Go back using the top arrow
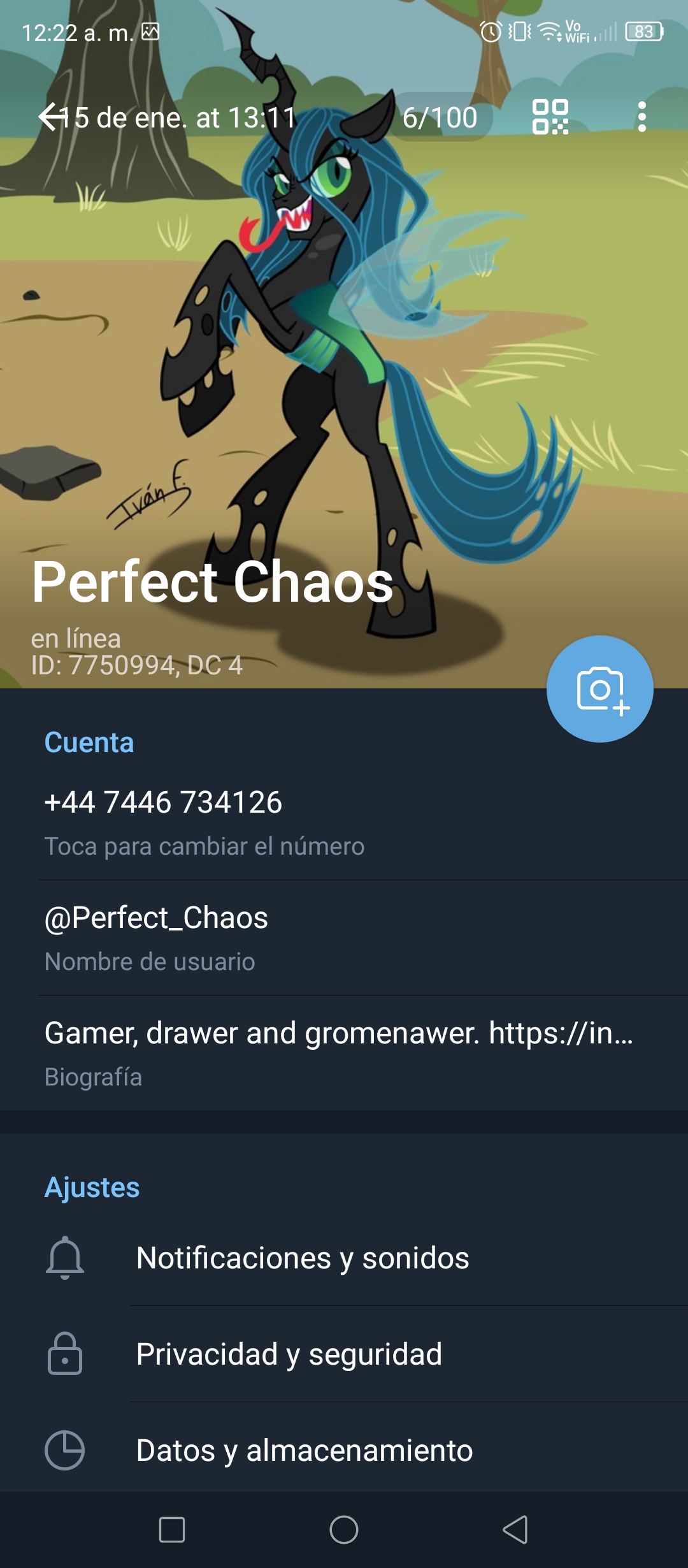 pos(53,117)
